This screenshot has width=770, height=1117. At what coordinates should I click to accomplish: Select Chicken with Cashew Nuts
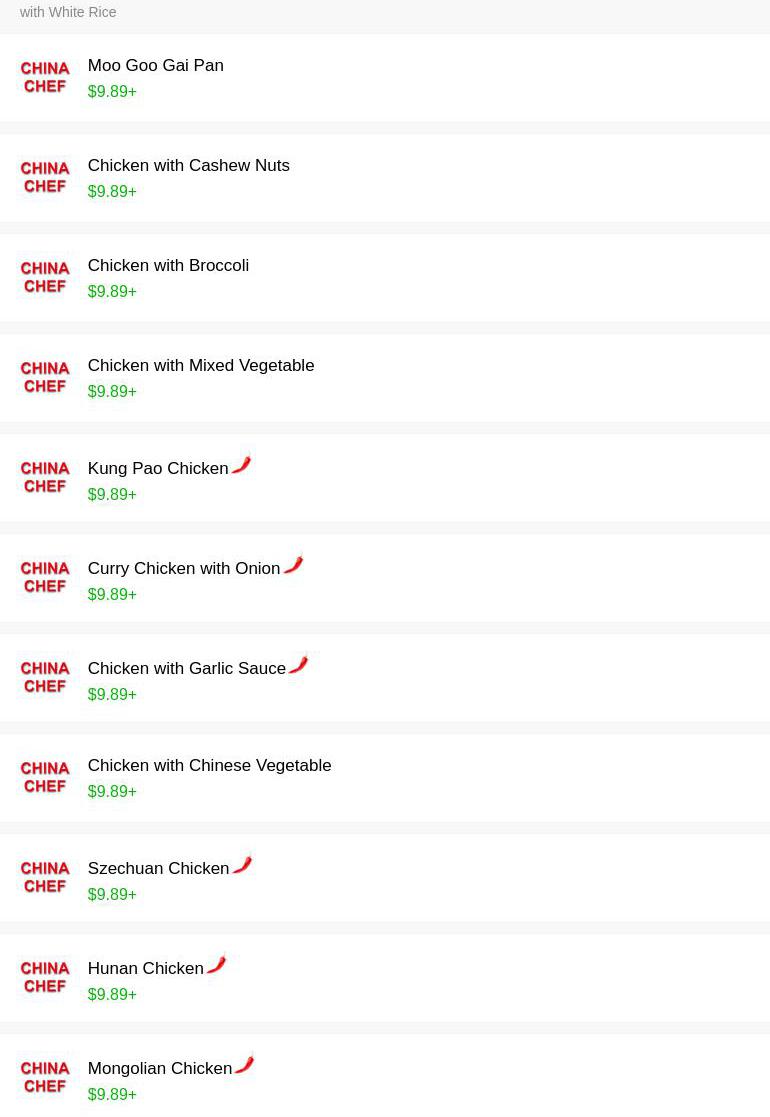tap(188, 166)
